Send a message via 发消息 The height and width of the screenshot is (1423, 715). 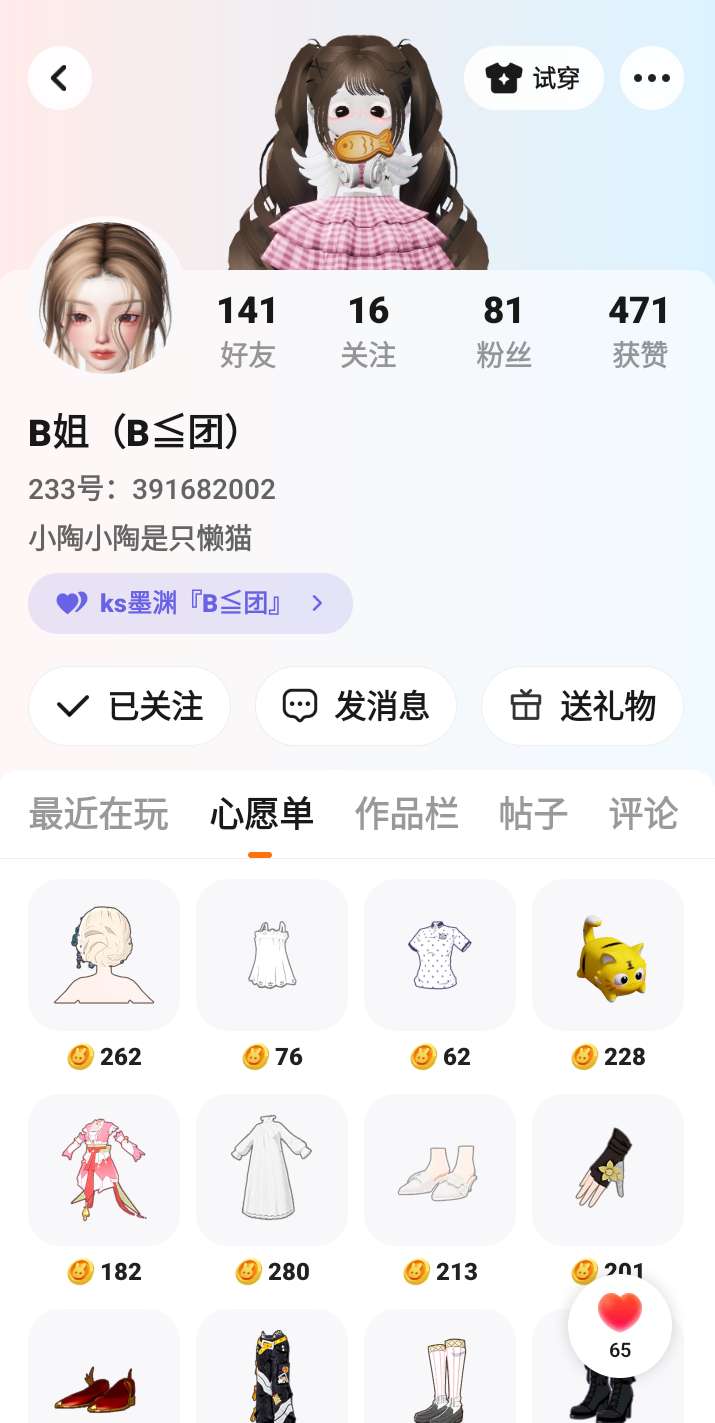click(x=356, y=706)
